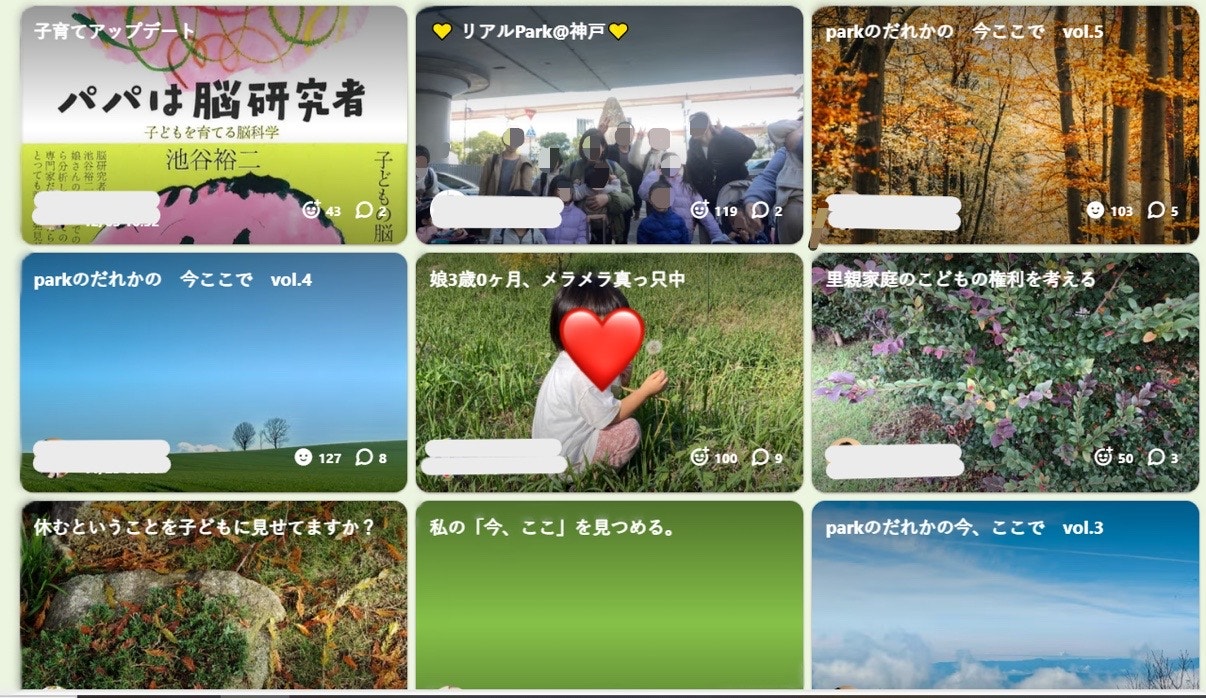Open comments on the vol.5 card

tap(1156, 210)
